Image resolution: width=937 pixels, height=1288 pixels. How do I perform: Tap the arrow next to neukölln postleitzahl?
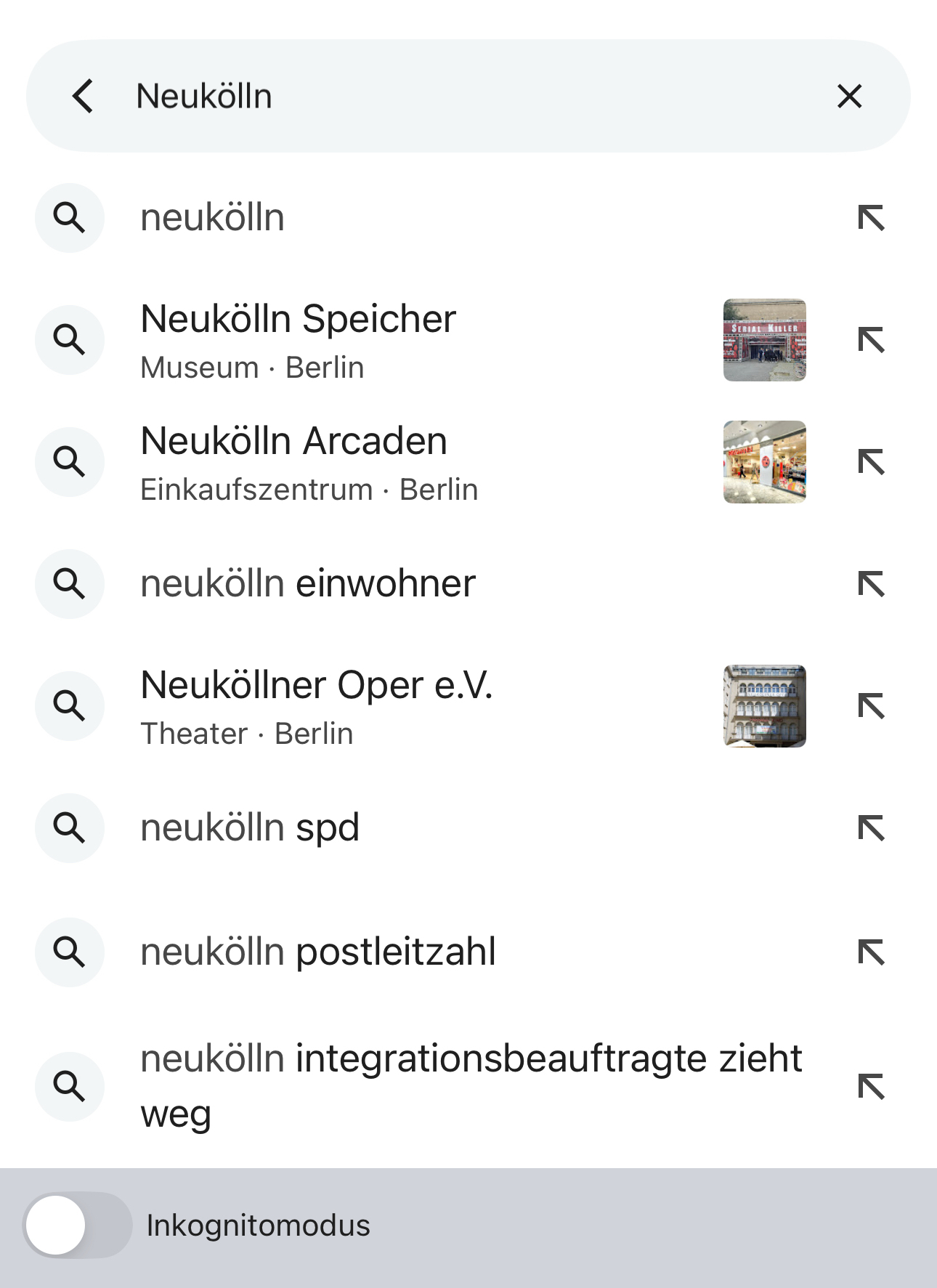[871, 952]
